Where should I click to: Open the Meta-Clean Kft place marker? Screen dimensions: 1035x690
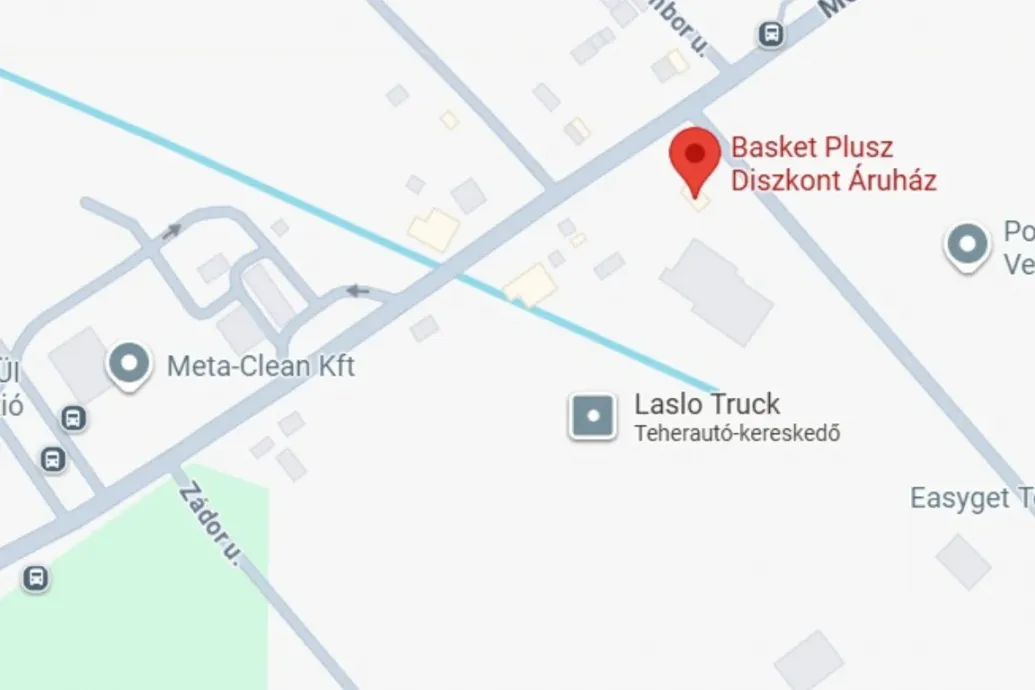(x=130, y=365)
